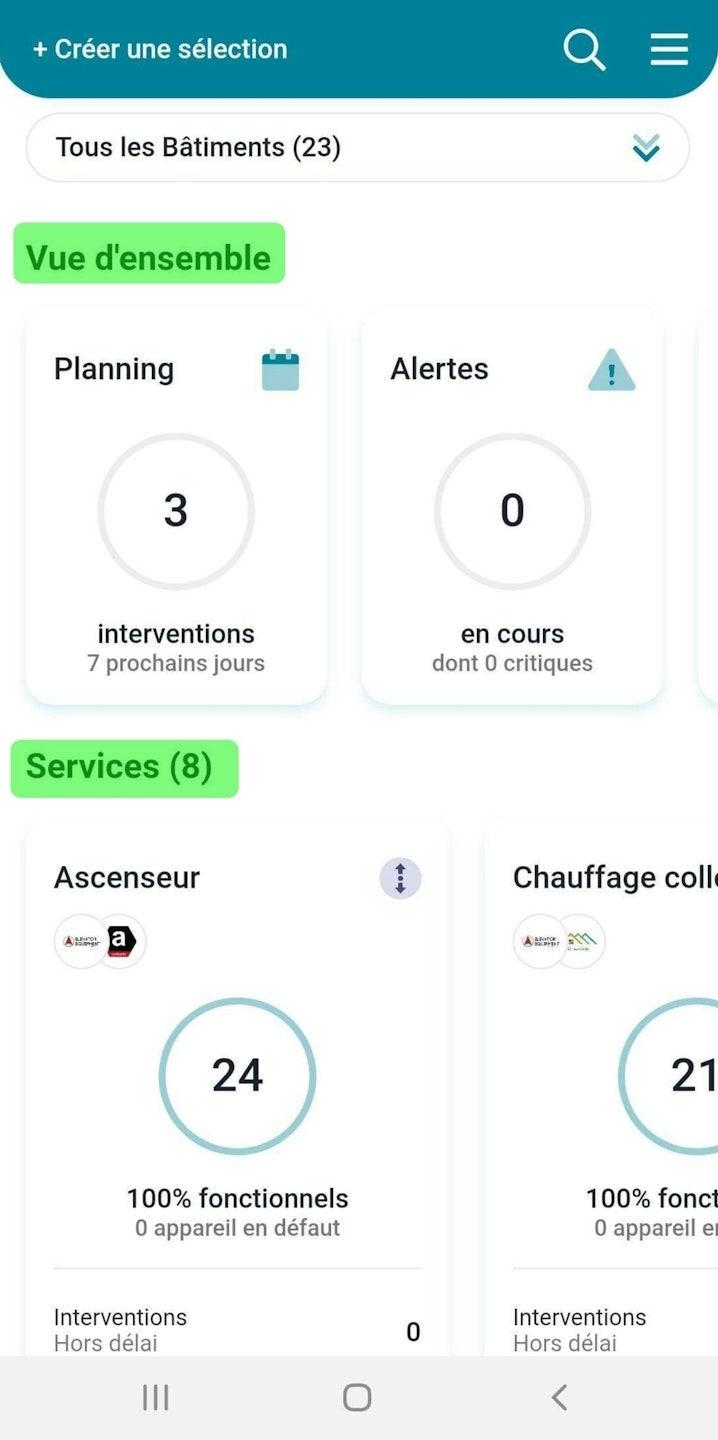Open the Alertes card

coord(512,510)
